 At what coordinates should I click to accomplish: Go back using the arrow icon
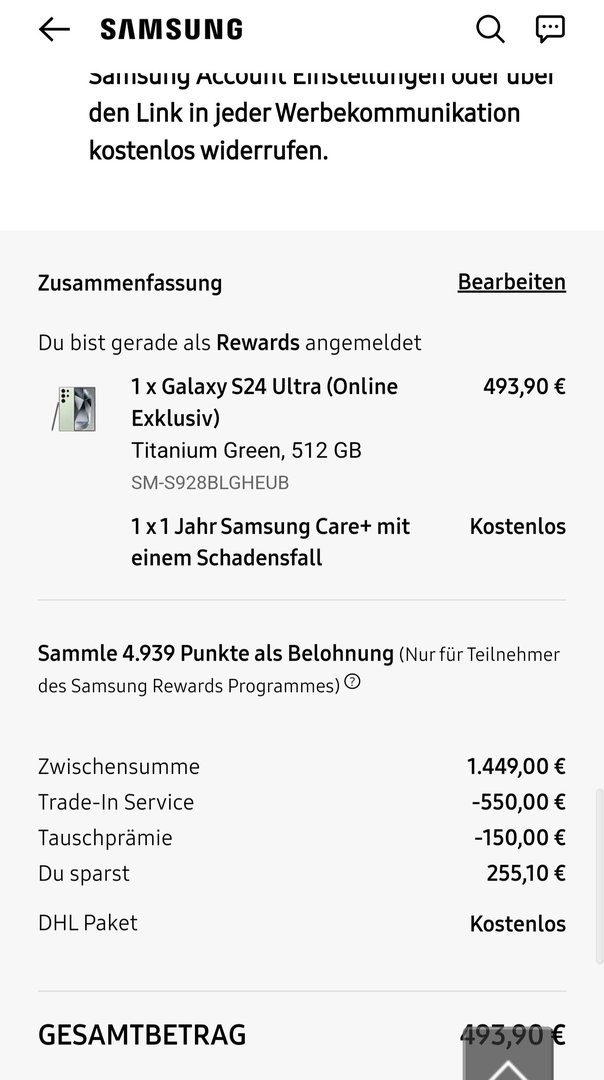pyautogui.click(x=54, y=29)
